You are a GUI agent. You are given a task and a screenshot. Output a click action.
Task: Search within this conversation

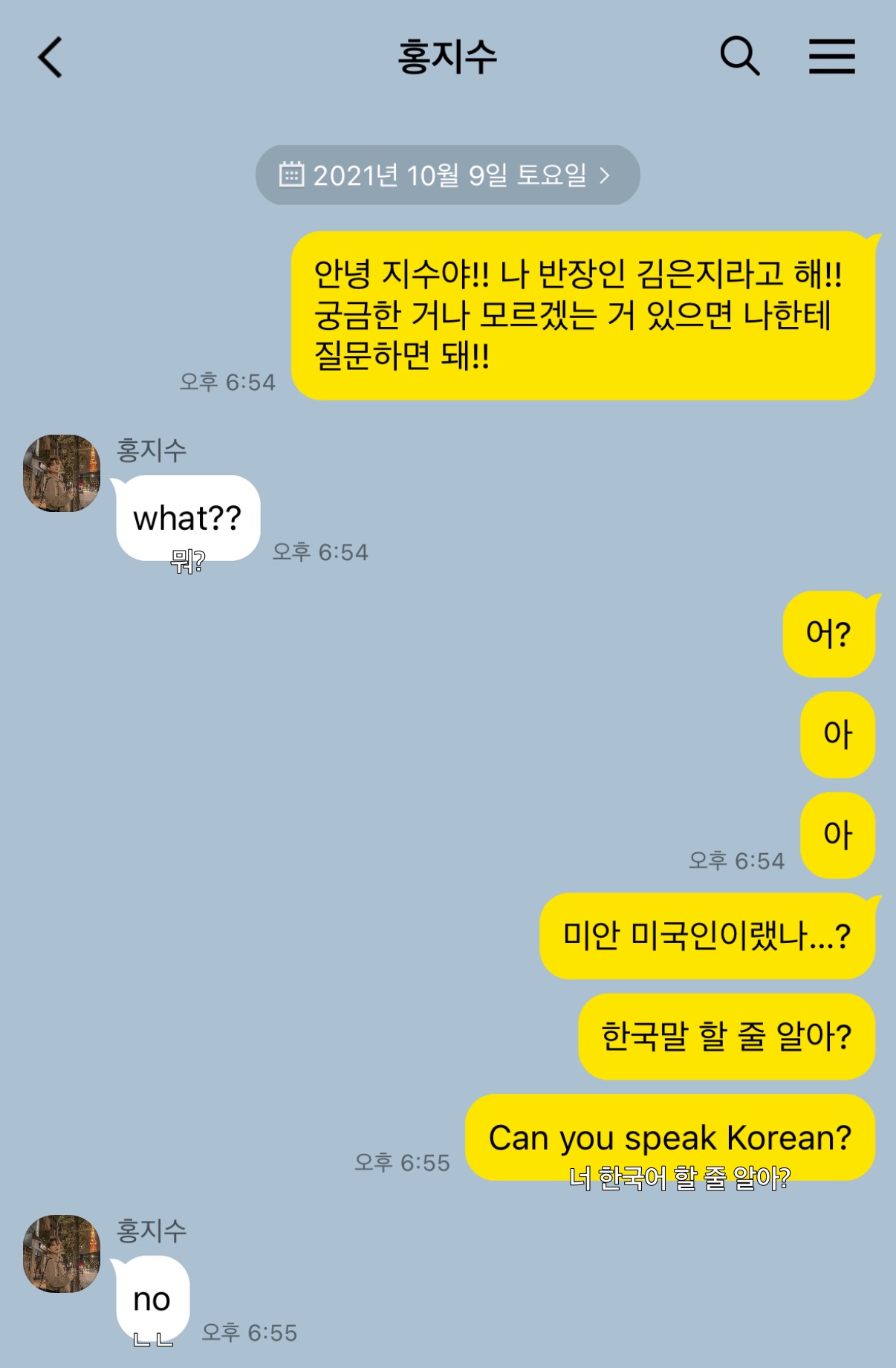[x=739, y=56]
